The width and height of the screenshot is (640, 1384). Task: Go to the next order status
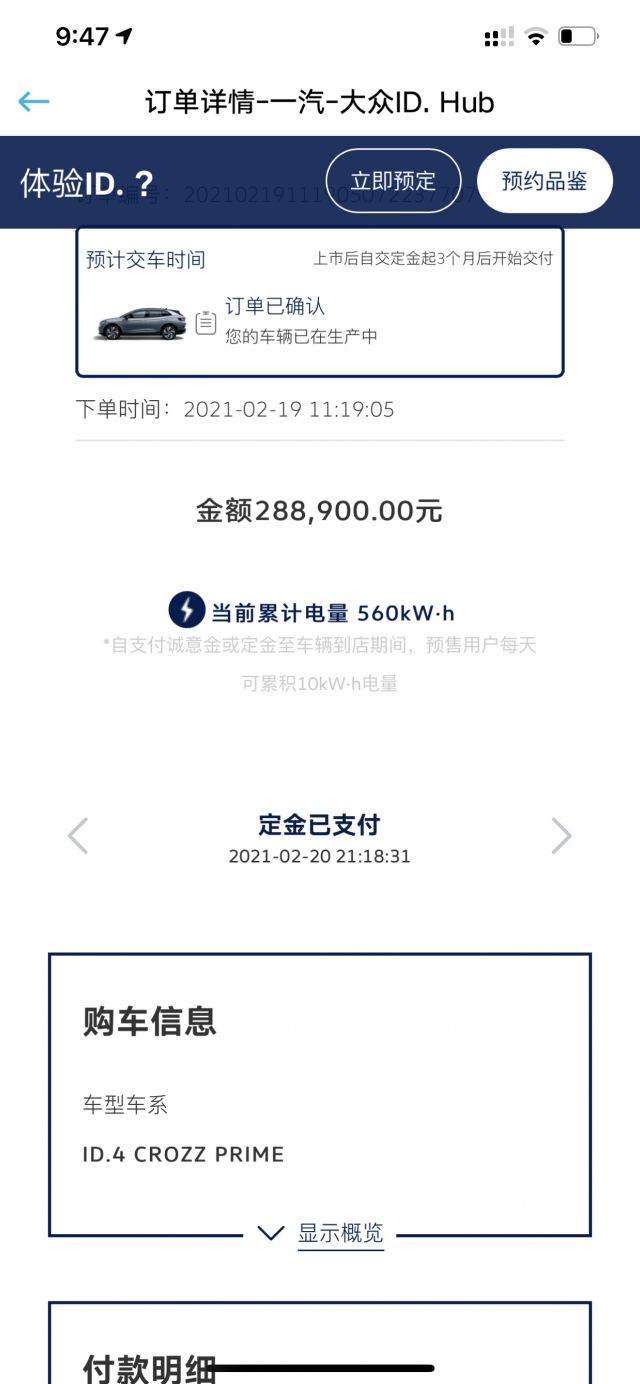[x=562, y=836]
